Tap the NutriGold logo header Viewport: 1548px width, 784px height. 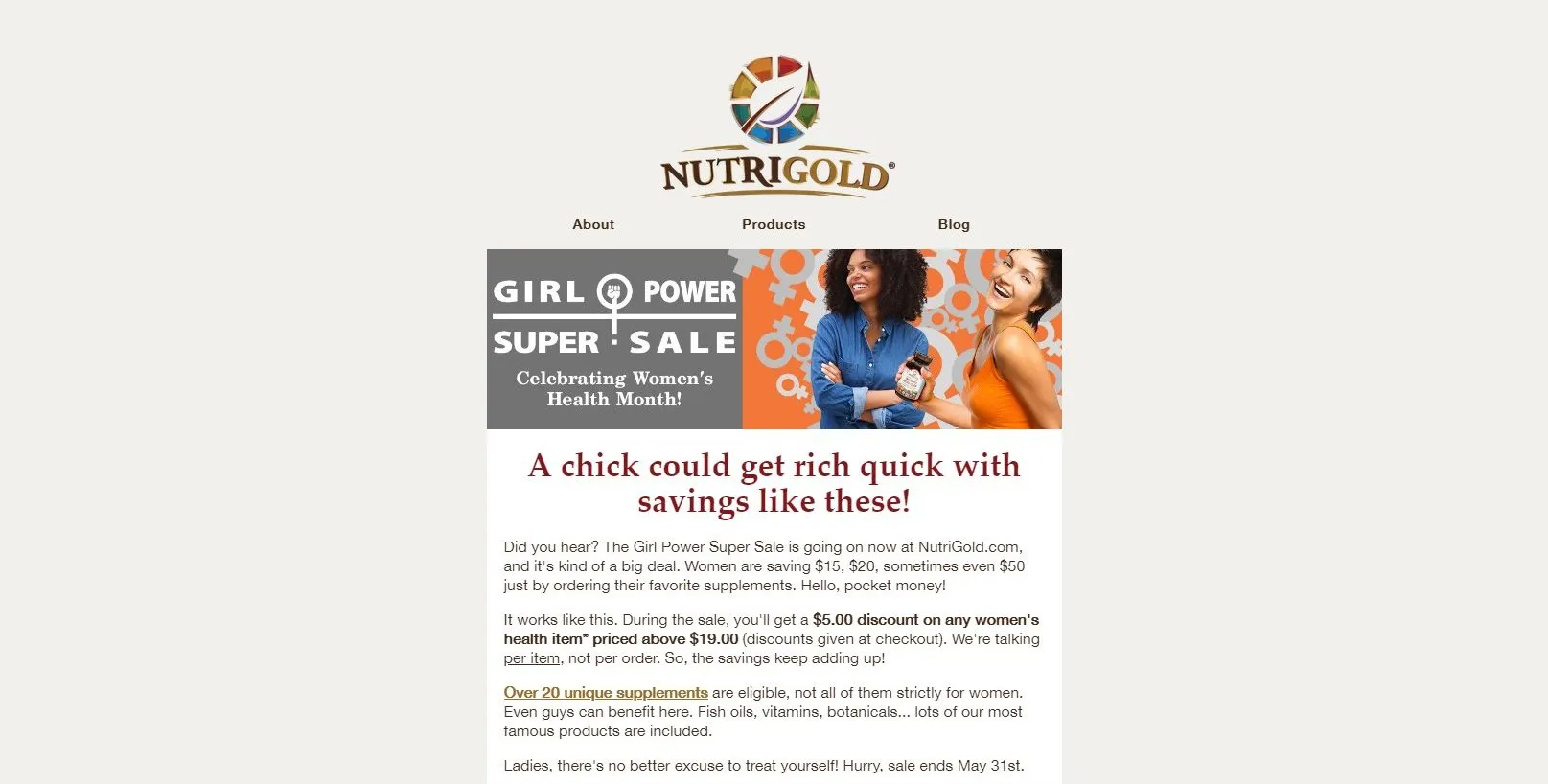pyautogui.click(x=775, y=127)
